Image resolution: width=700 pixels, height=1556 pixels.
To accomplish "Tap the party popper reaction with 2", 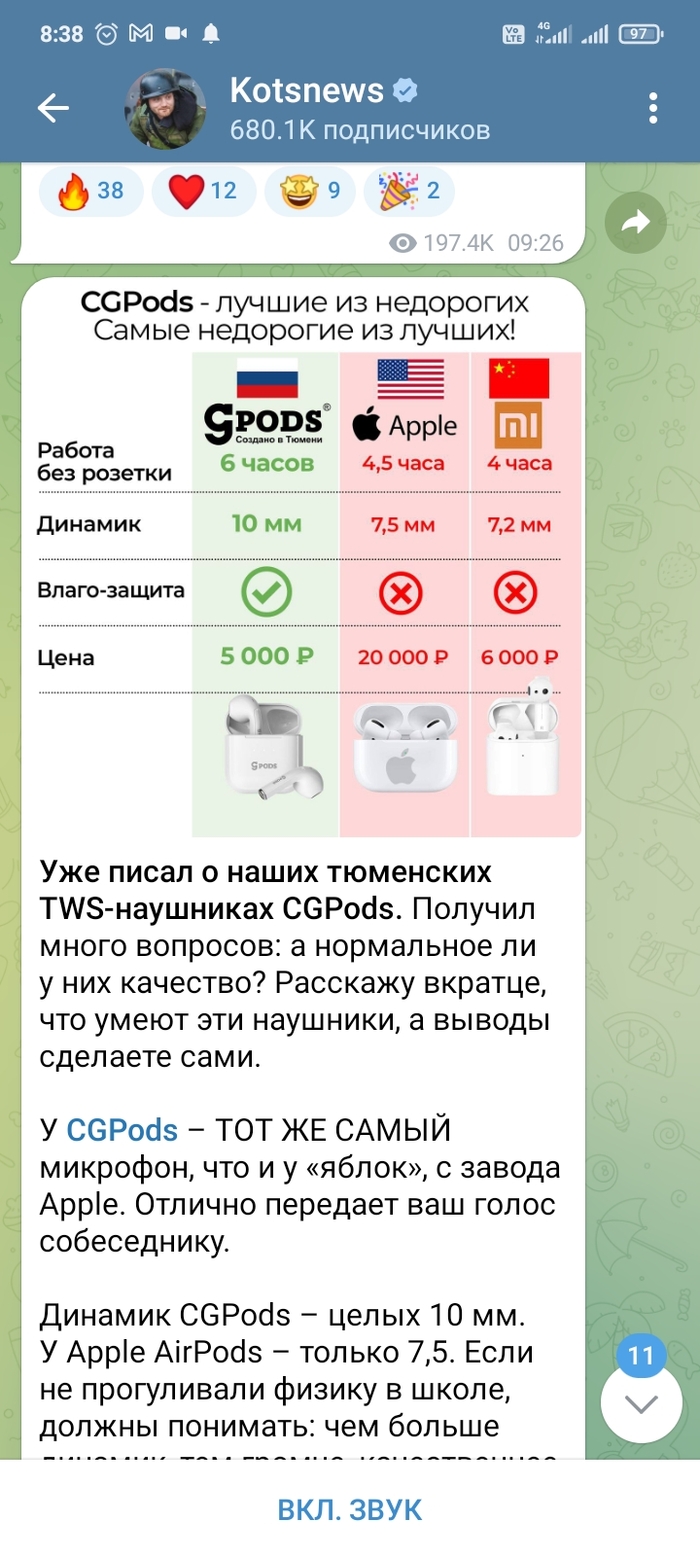I will (410, 191).
